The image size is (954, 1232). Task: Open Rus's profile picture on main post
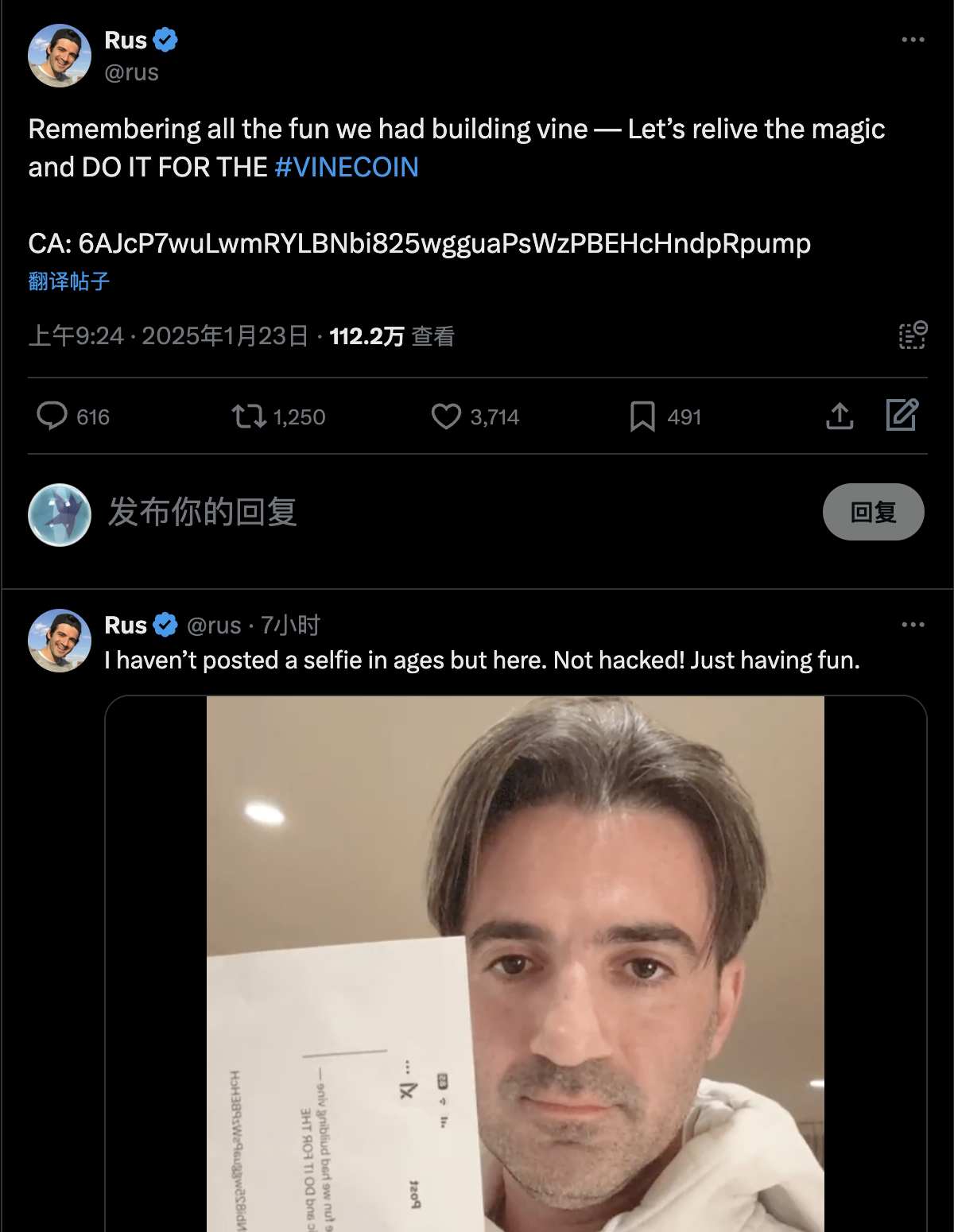coord(60,56)
